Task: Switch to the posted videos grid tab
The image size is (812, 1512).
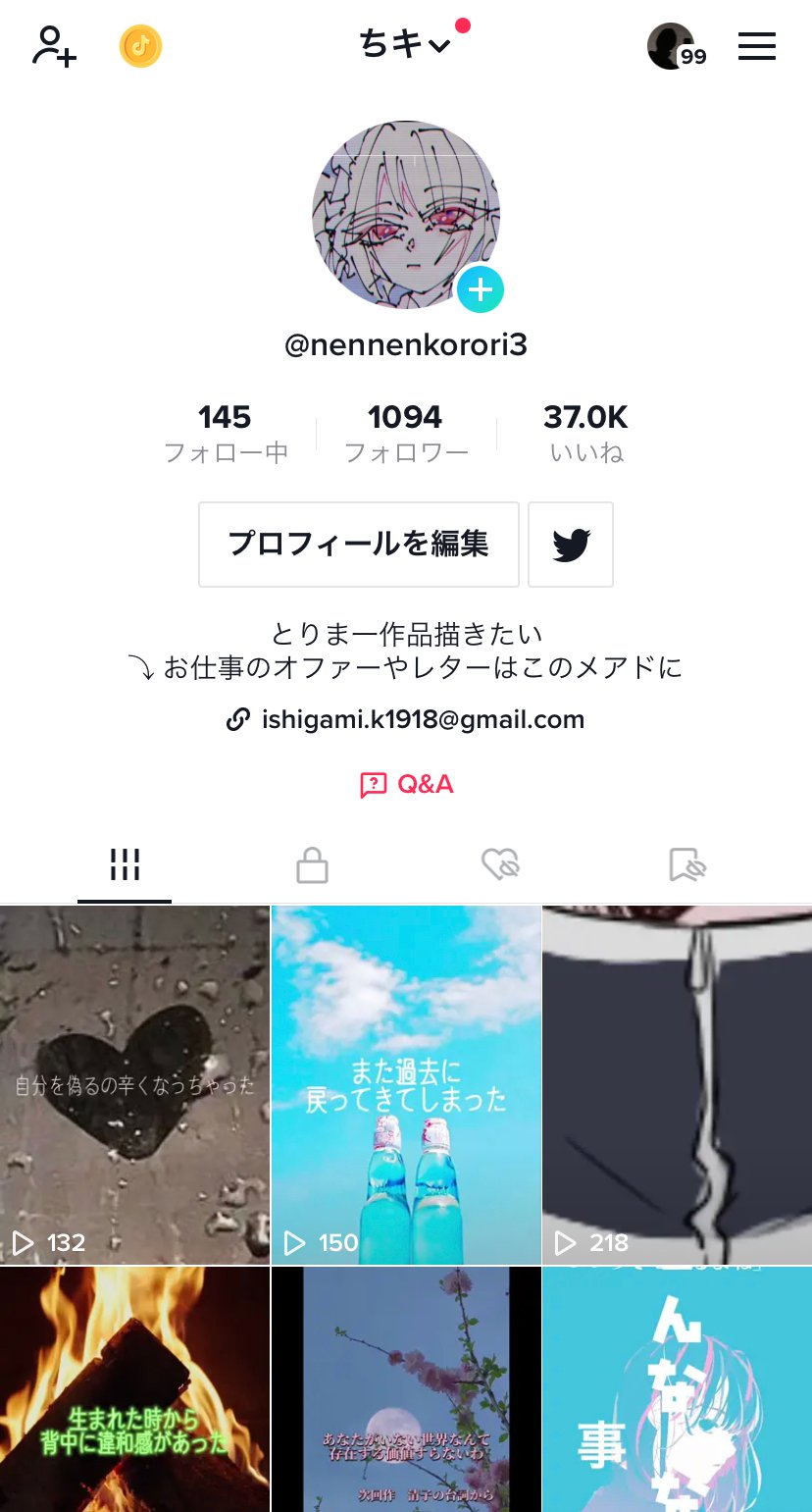Action: [125, 865]
